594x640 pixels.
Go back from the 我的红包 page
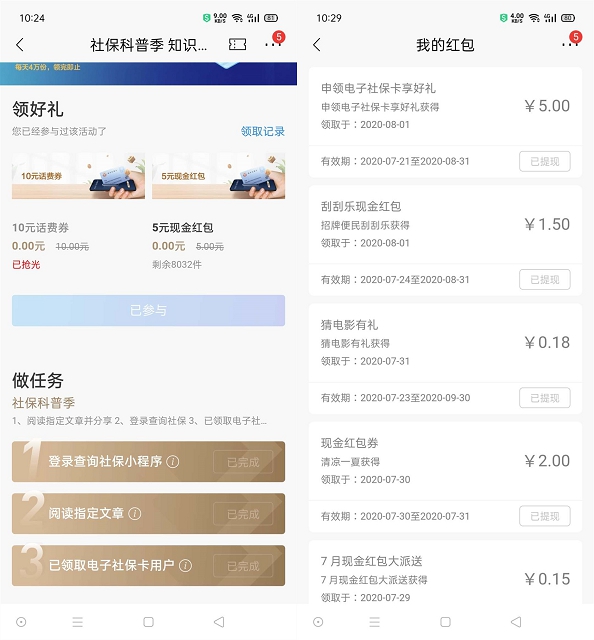click(x=317, y=44)
